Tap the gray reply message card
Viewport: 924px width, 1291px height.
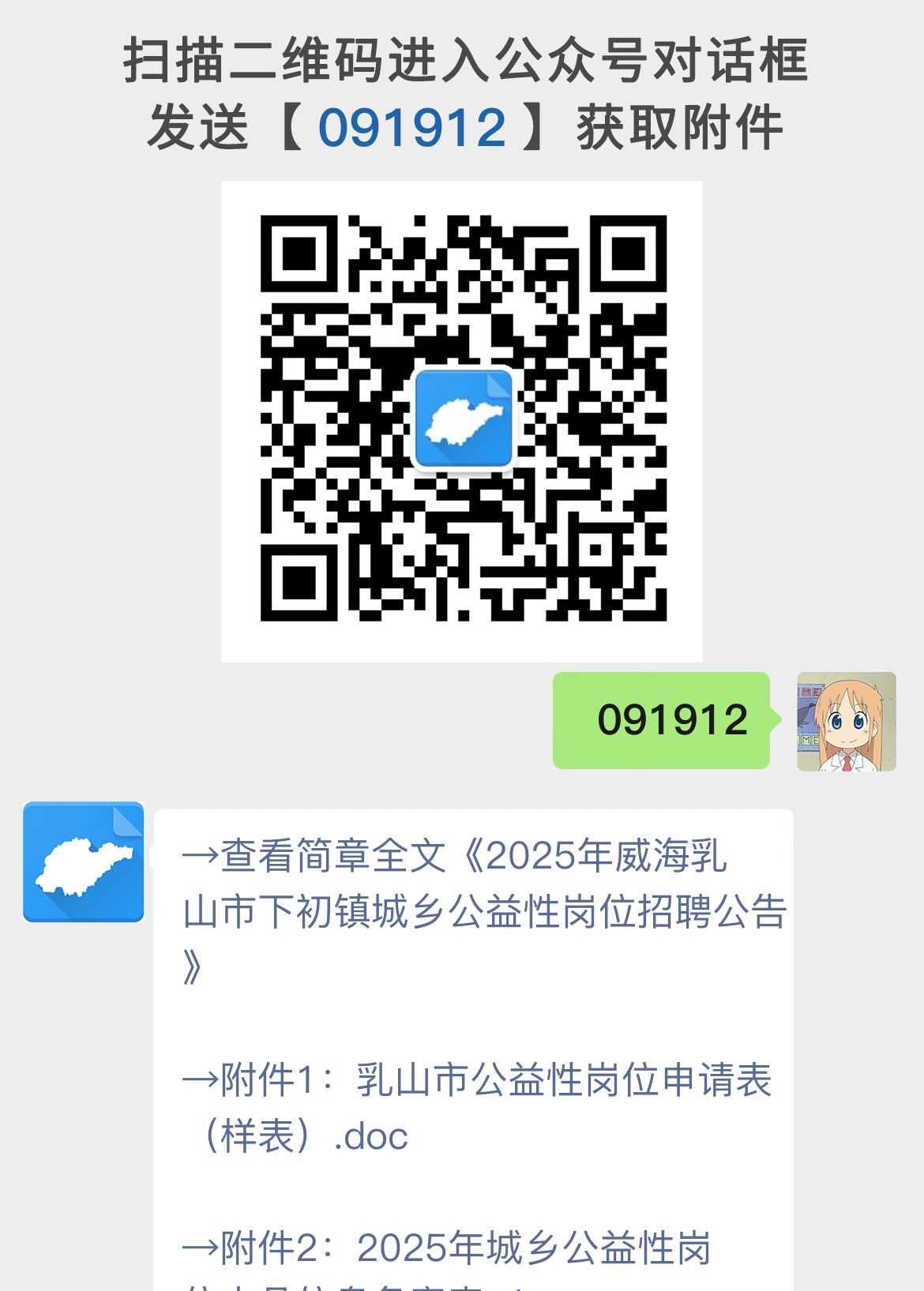point(474,1026)
